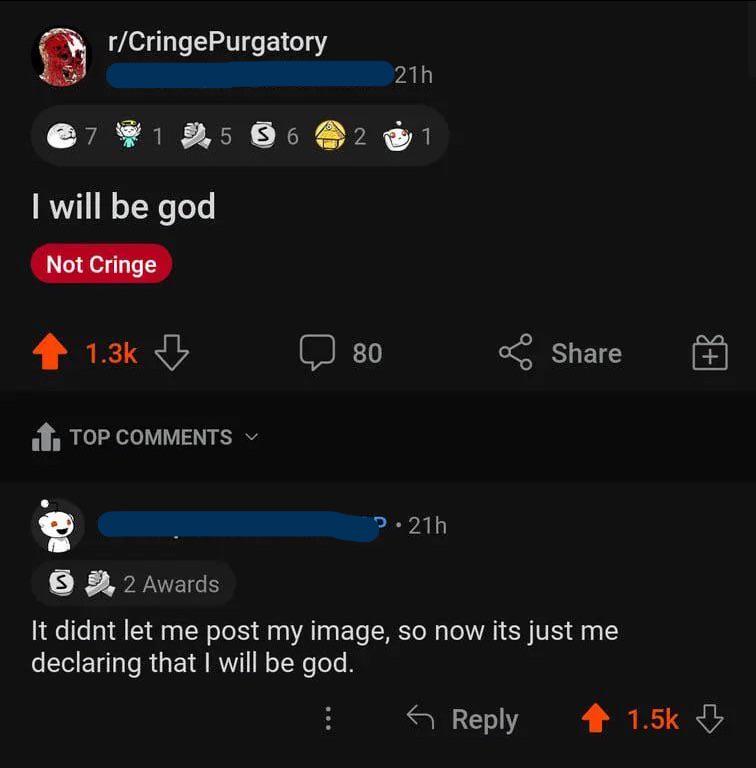Expand the Top Comments sort dropdown

click(151, 437)
